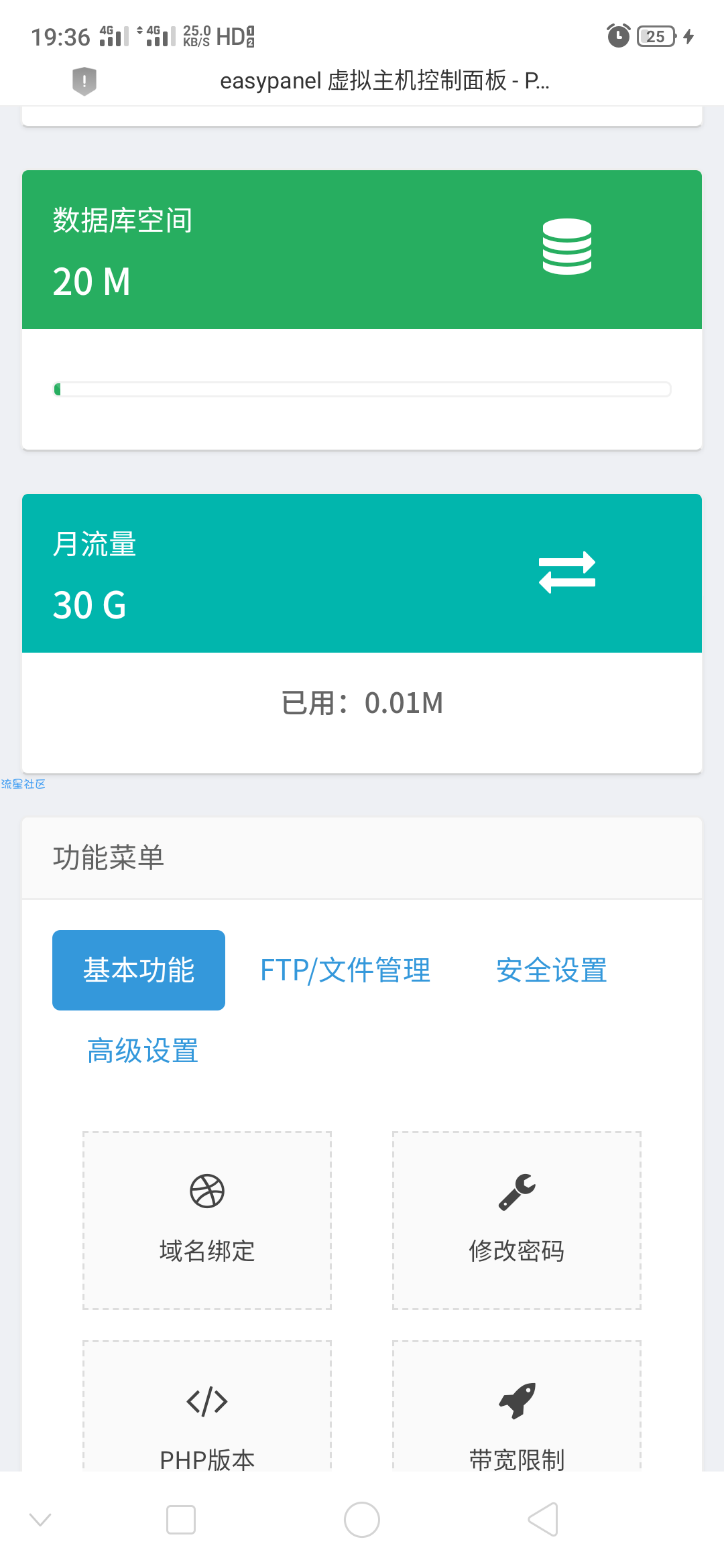Open the 带宽限制 tile
724x1568 pixels.
[x=517, y=1406]
